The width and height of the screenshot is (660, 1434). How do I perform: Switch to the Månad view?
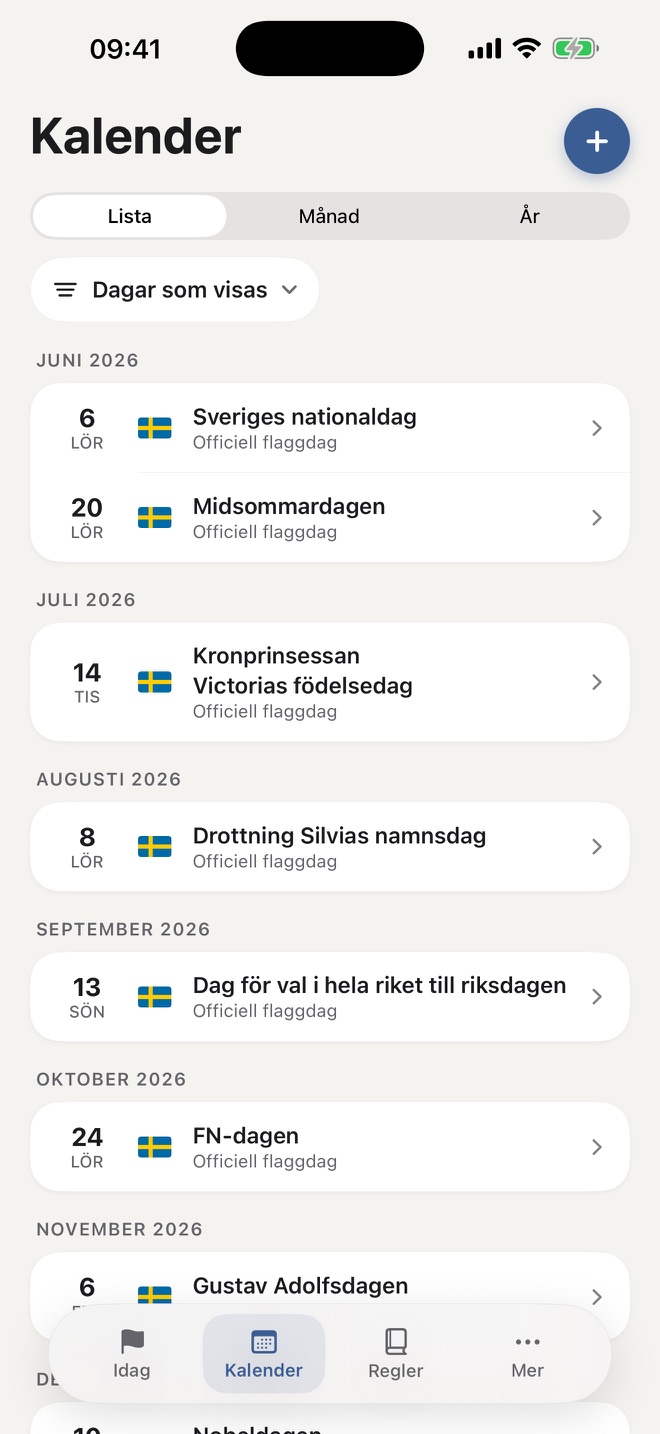click(x=329, y=216)
